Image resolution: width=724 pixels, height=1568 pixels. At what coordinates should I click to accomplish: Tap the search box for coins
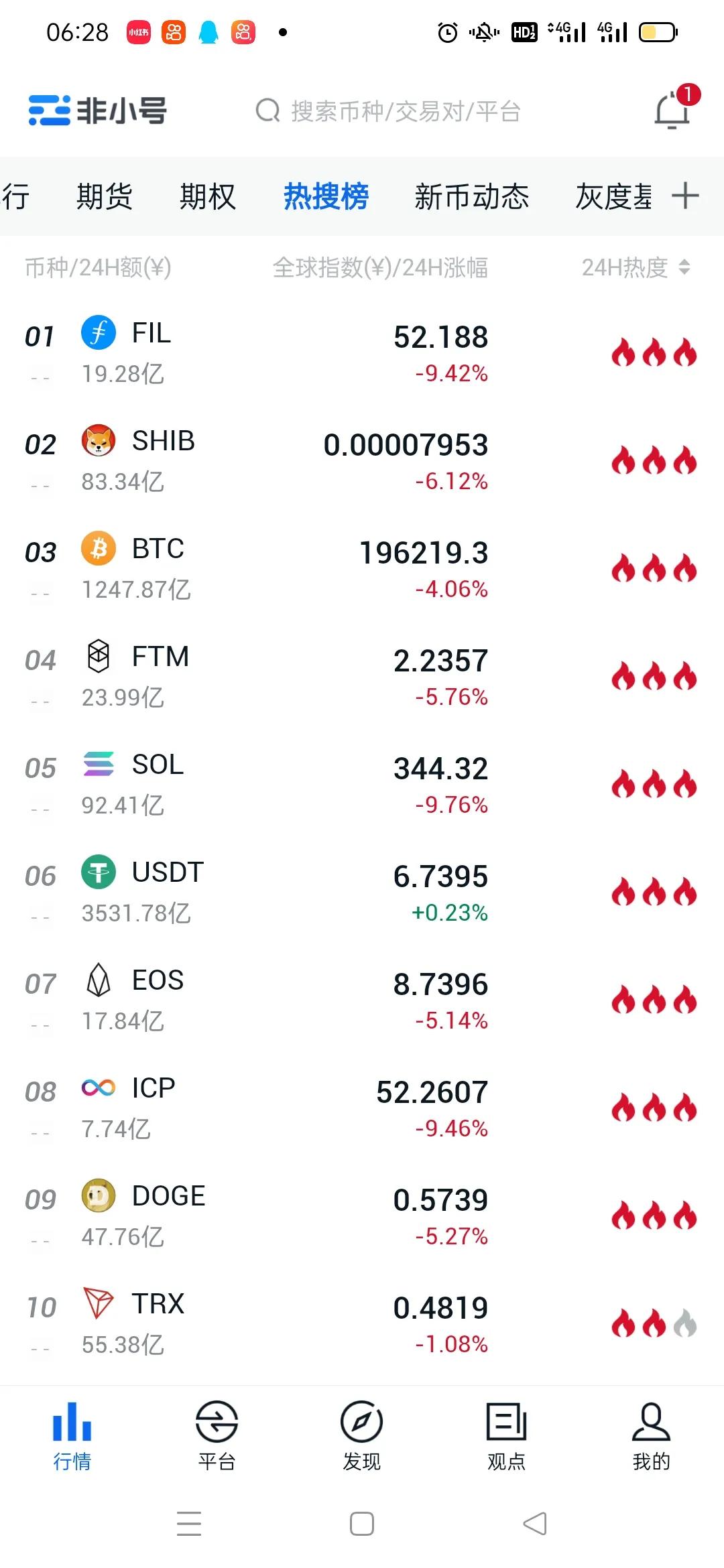389,111
